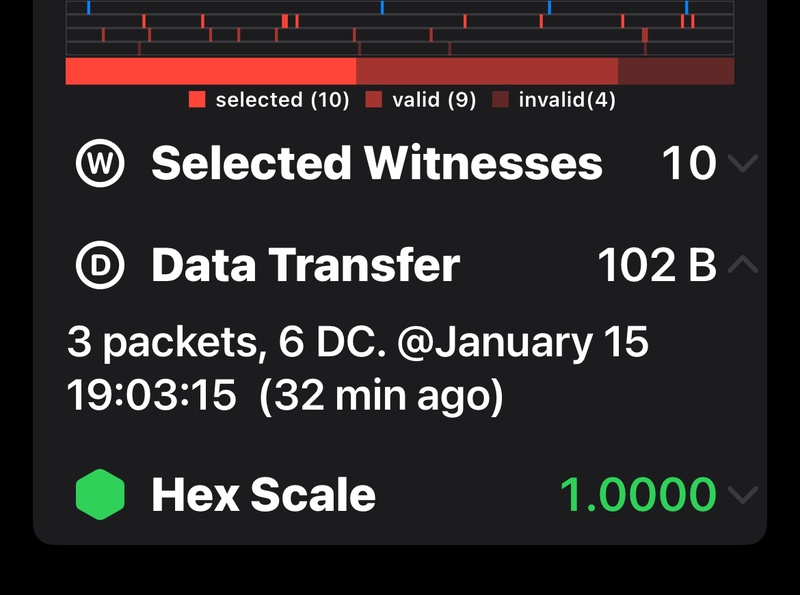Collapse the Data Transfer section
Viewport: 800px width, 595px height.
[x=743, y=265]
